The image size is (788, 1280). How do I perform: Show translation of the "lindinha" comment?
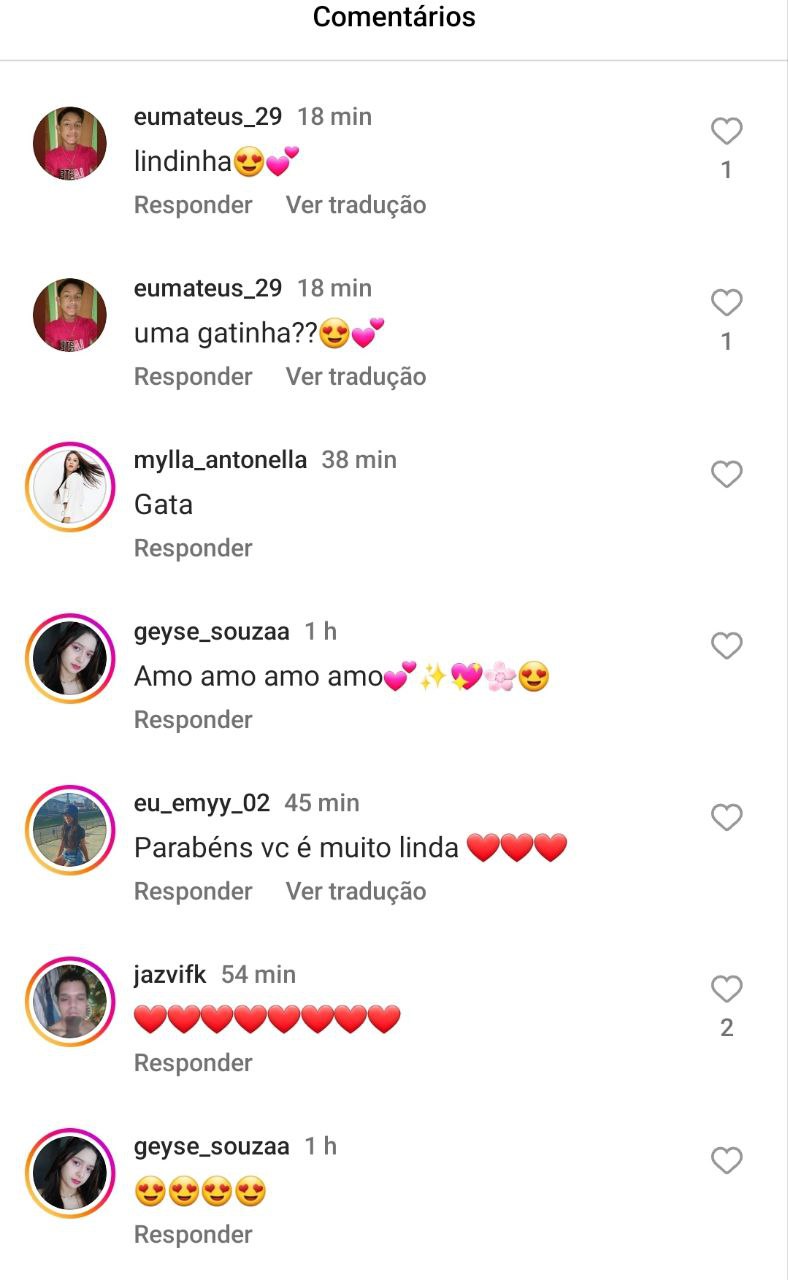[356, 205]
